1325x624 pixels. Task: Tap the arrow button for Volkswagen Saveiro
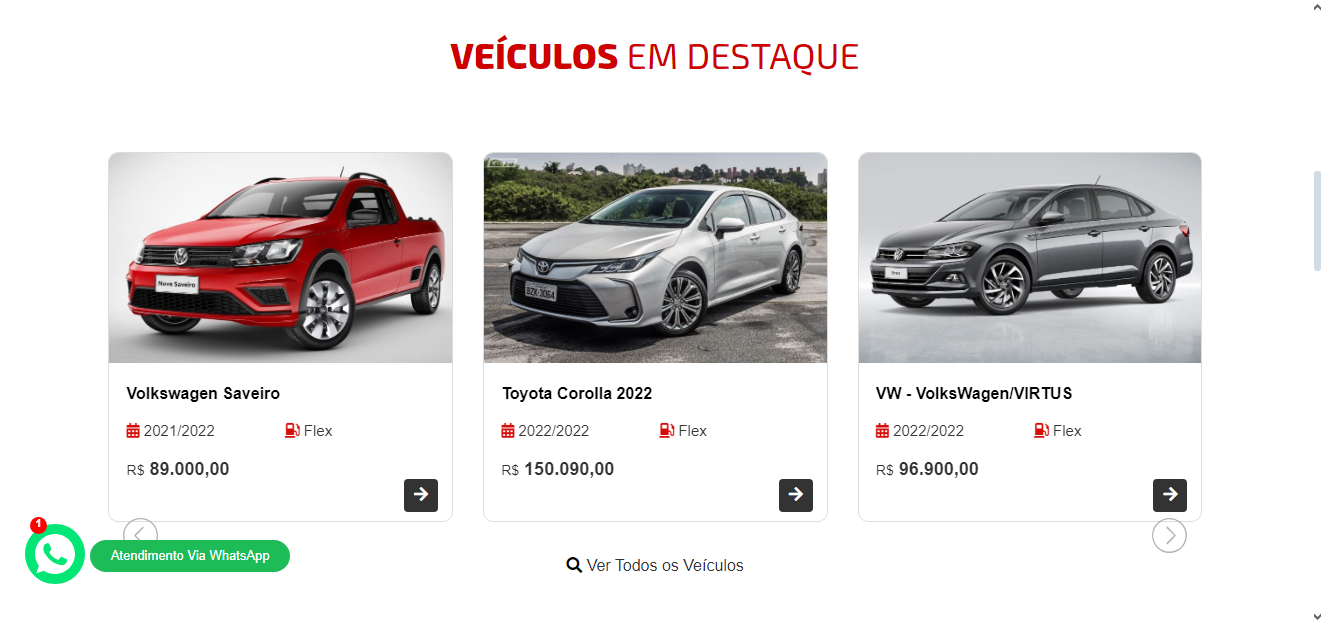pos(421,495)
